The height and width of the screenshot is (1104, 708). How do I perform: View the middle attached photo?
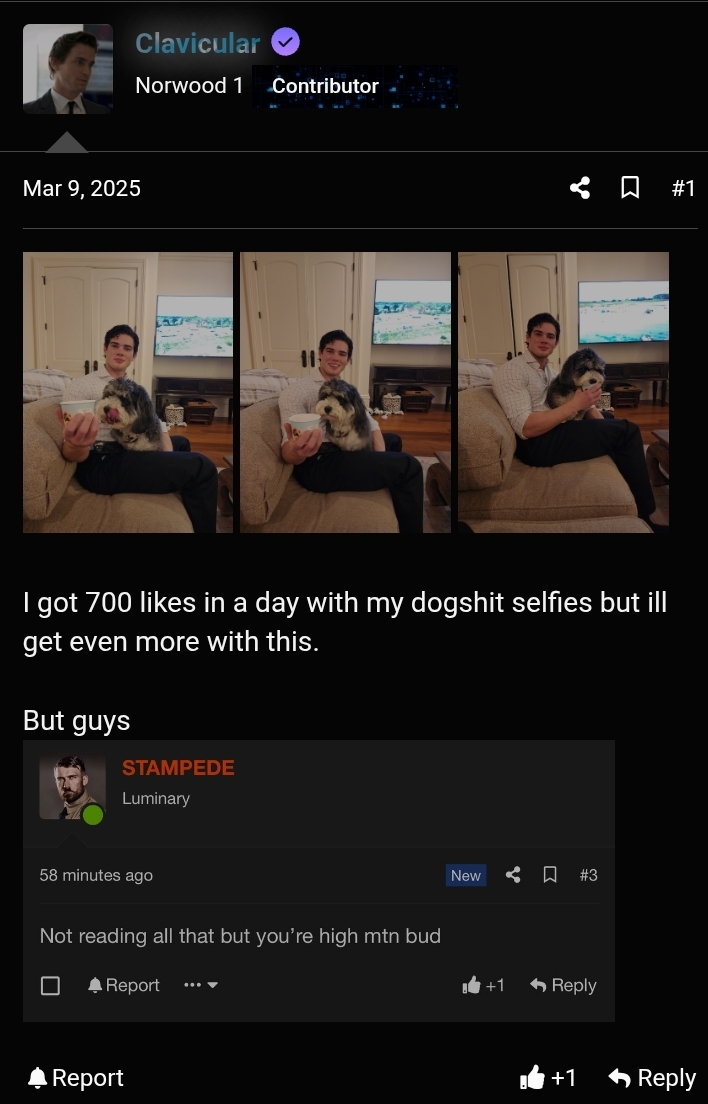point(345,392)
